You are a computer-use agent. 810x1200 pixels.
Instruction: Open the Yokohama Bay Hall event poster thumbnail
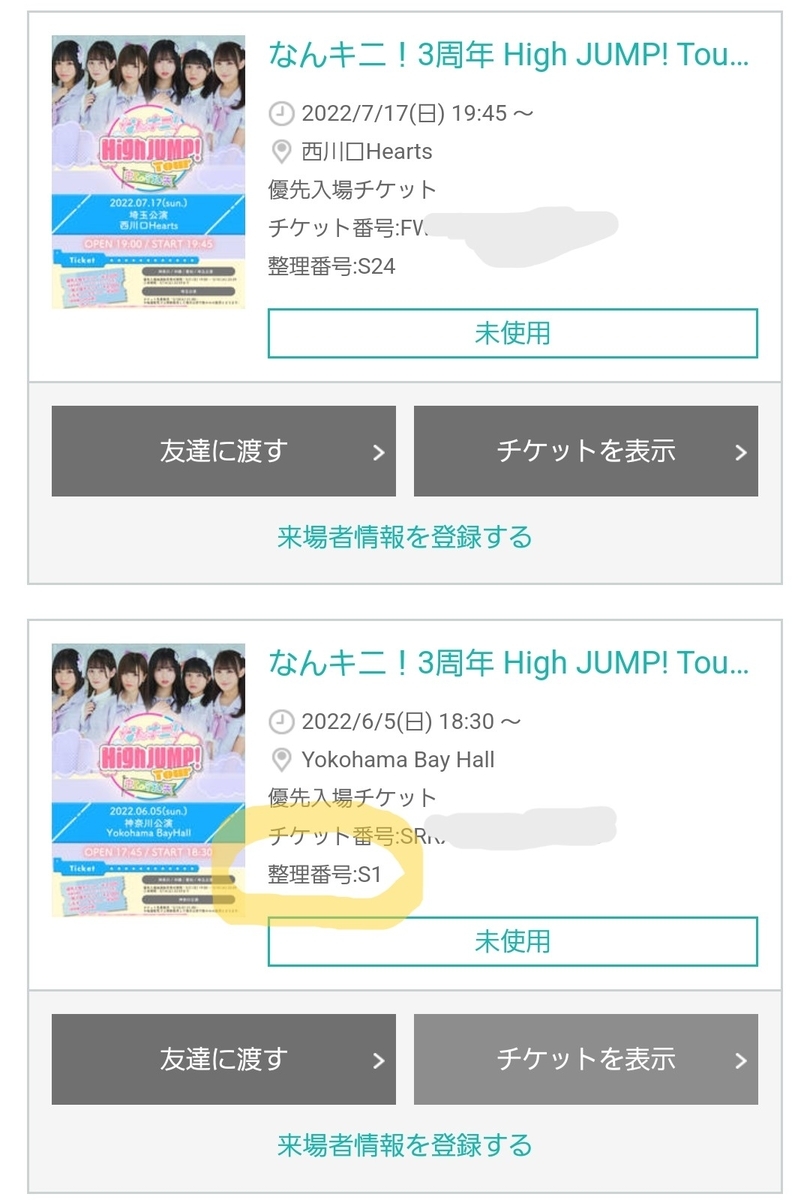tap(148, 780)
